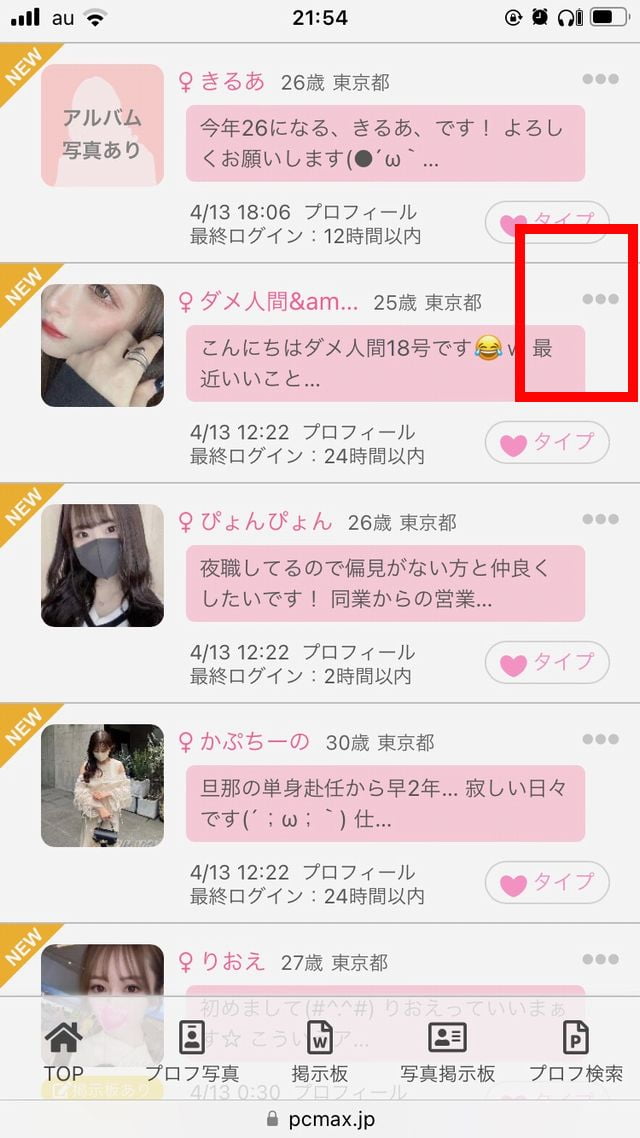The height and width of the screenshot is (1138, 640).
Task: Tap the タイプ button for かぷちーの
Action: pyautogui.click(x=547, y=882)
